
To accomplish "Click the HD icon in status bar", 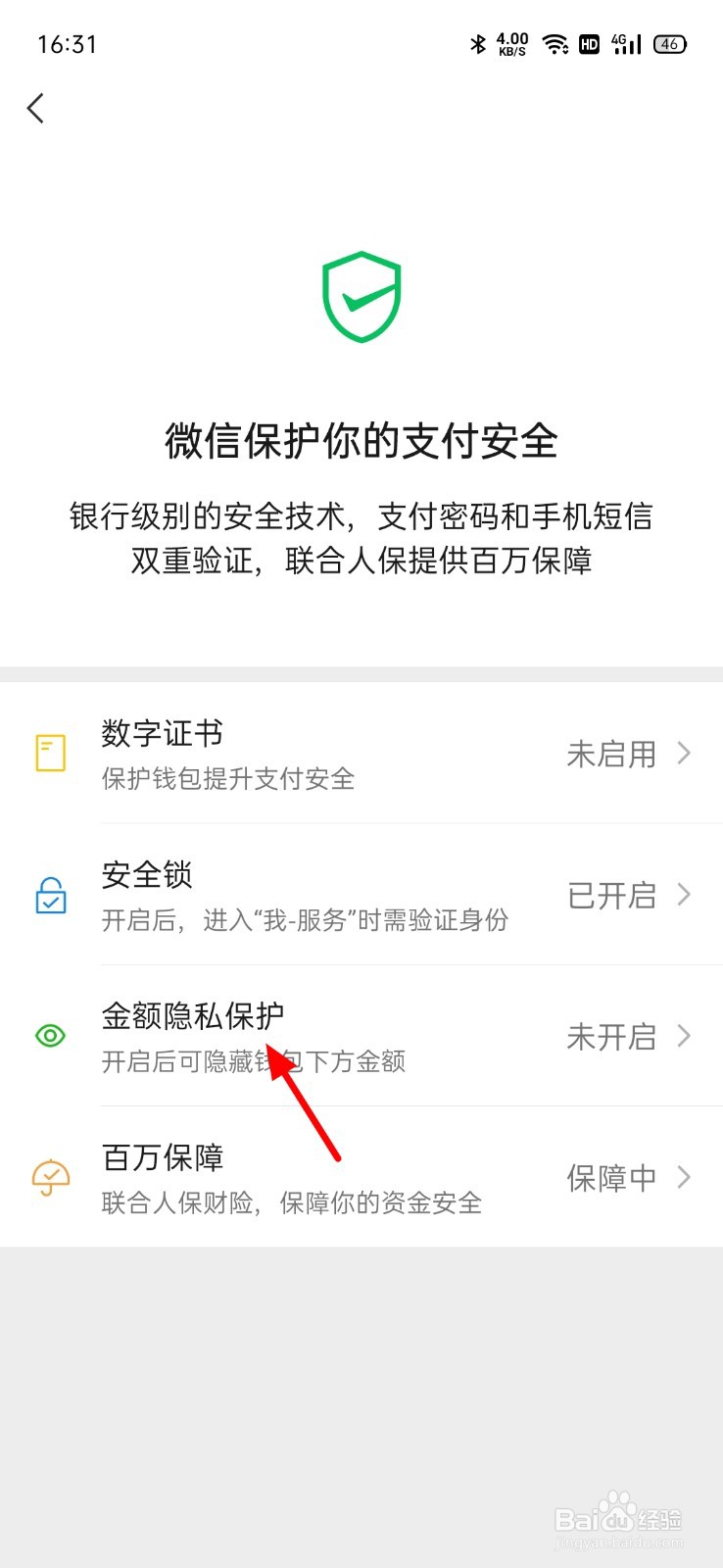I will click(589, 44).
